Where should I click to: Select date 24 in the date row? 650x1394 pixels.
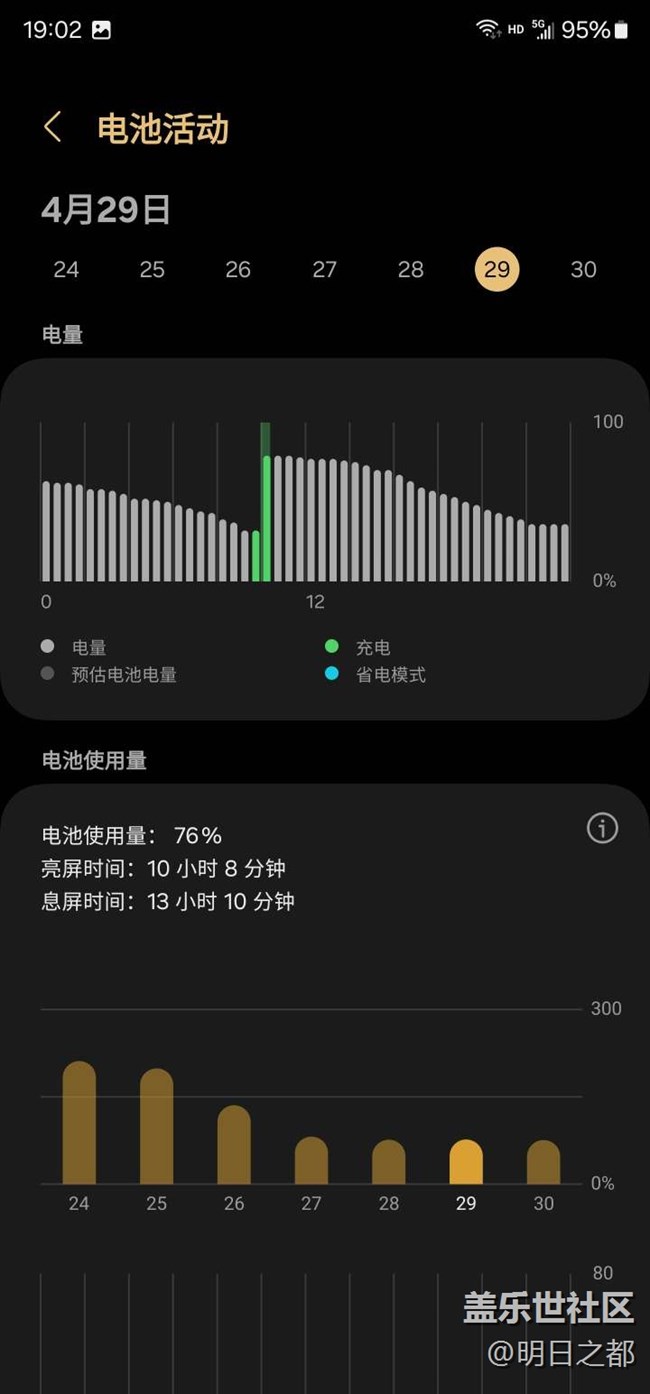click(x=66, y=269)
